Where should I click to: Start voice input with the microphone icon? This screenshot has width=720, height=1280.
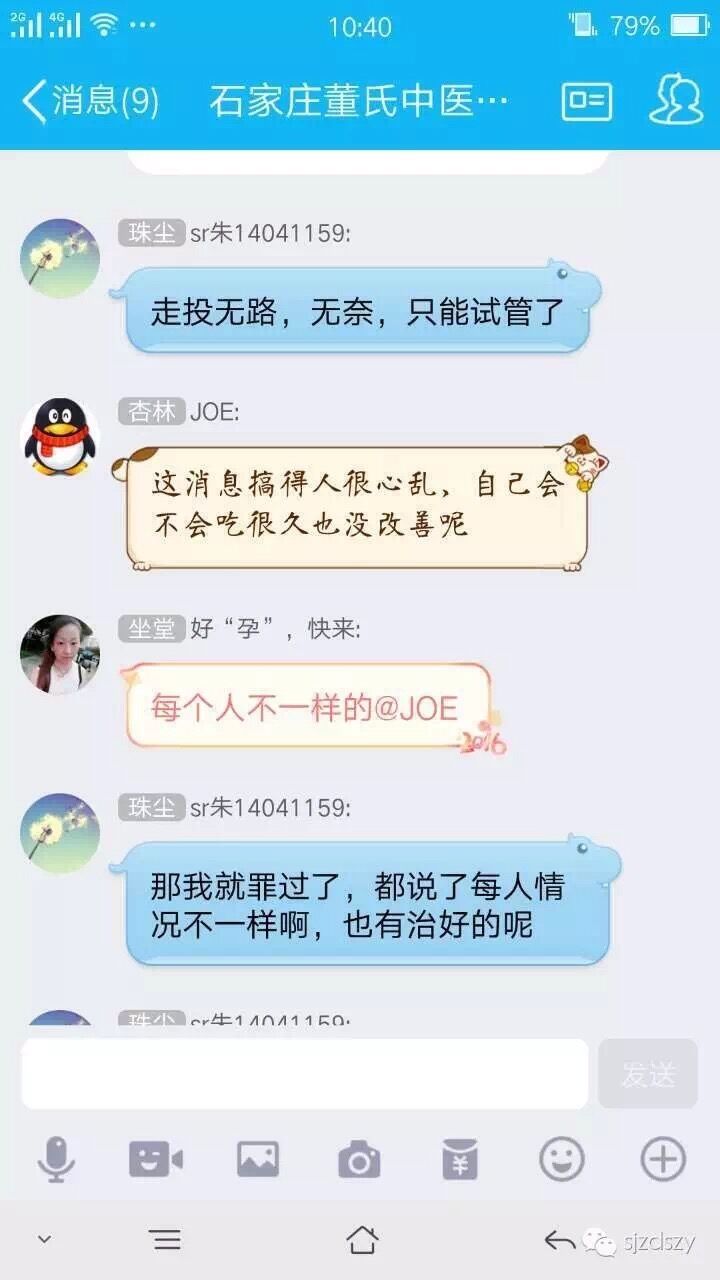56,1160
